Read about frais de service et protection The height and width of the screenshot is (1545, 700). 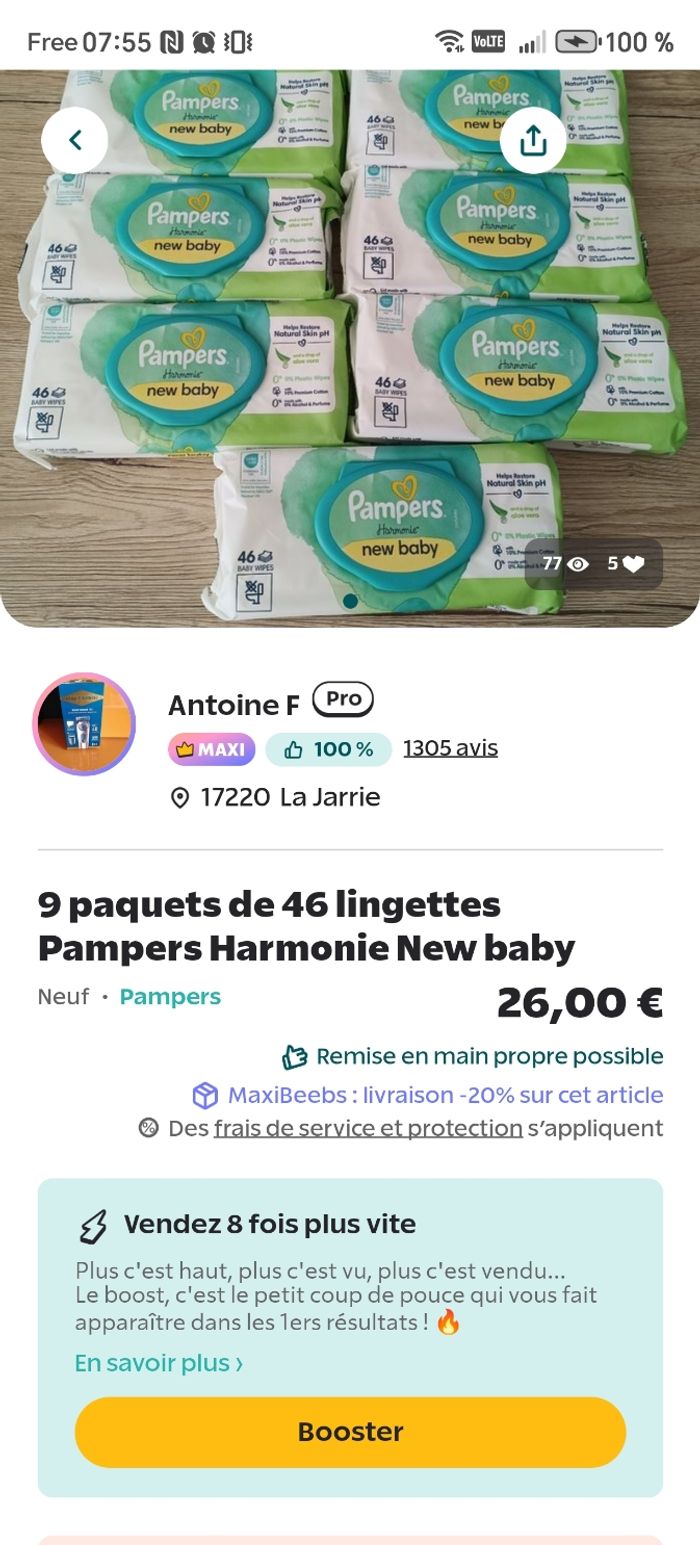(368, 1128)
